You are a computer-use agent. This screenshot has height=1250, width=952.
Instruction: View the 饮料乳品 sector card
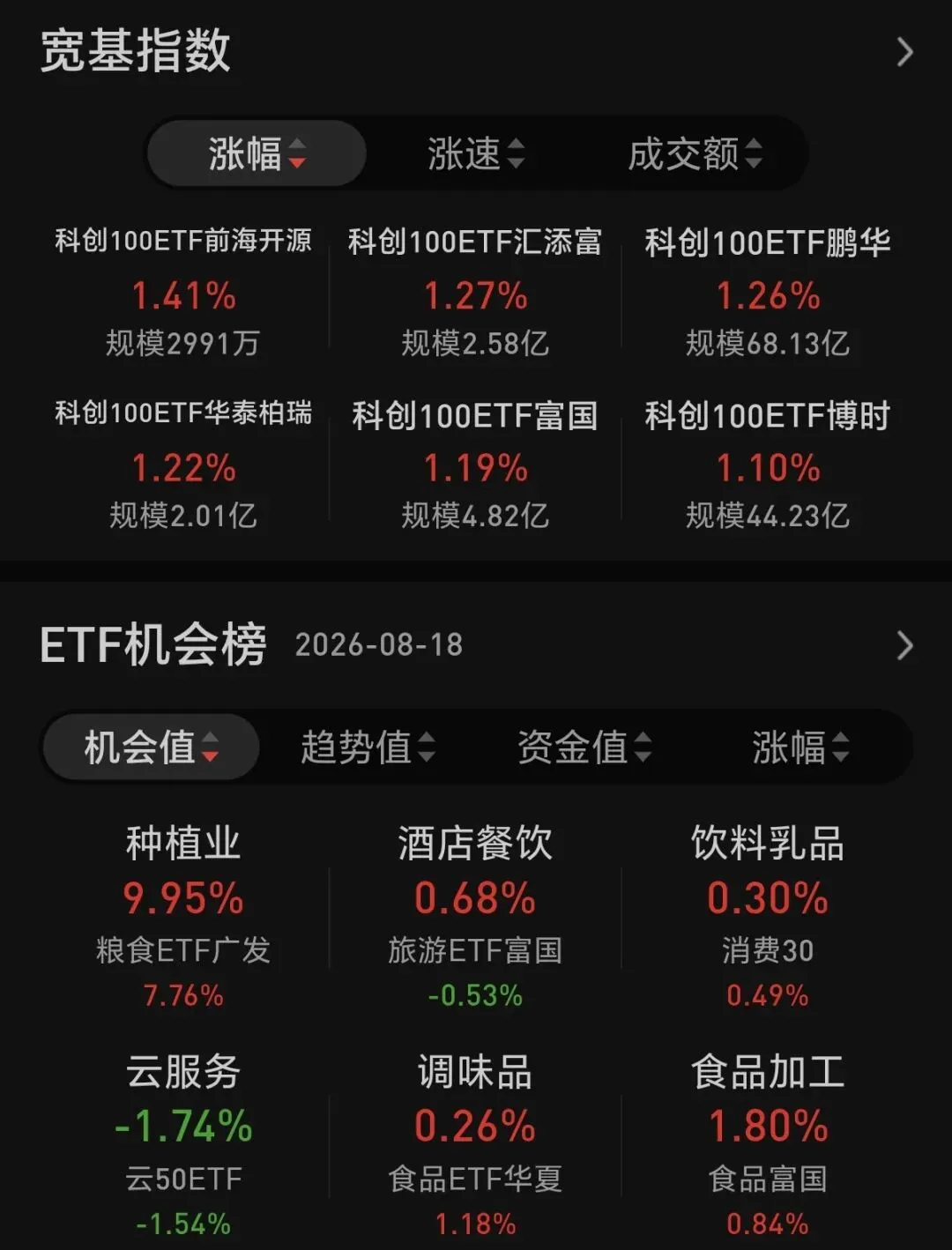point(768,917)
